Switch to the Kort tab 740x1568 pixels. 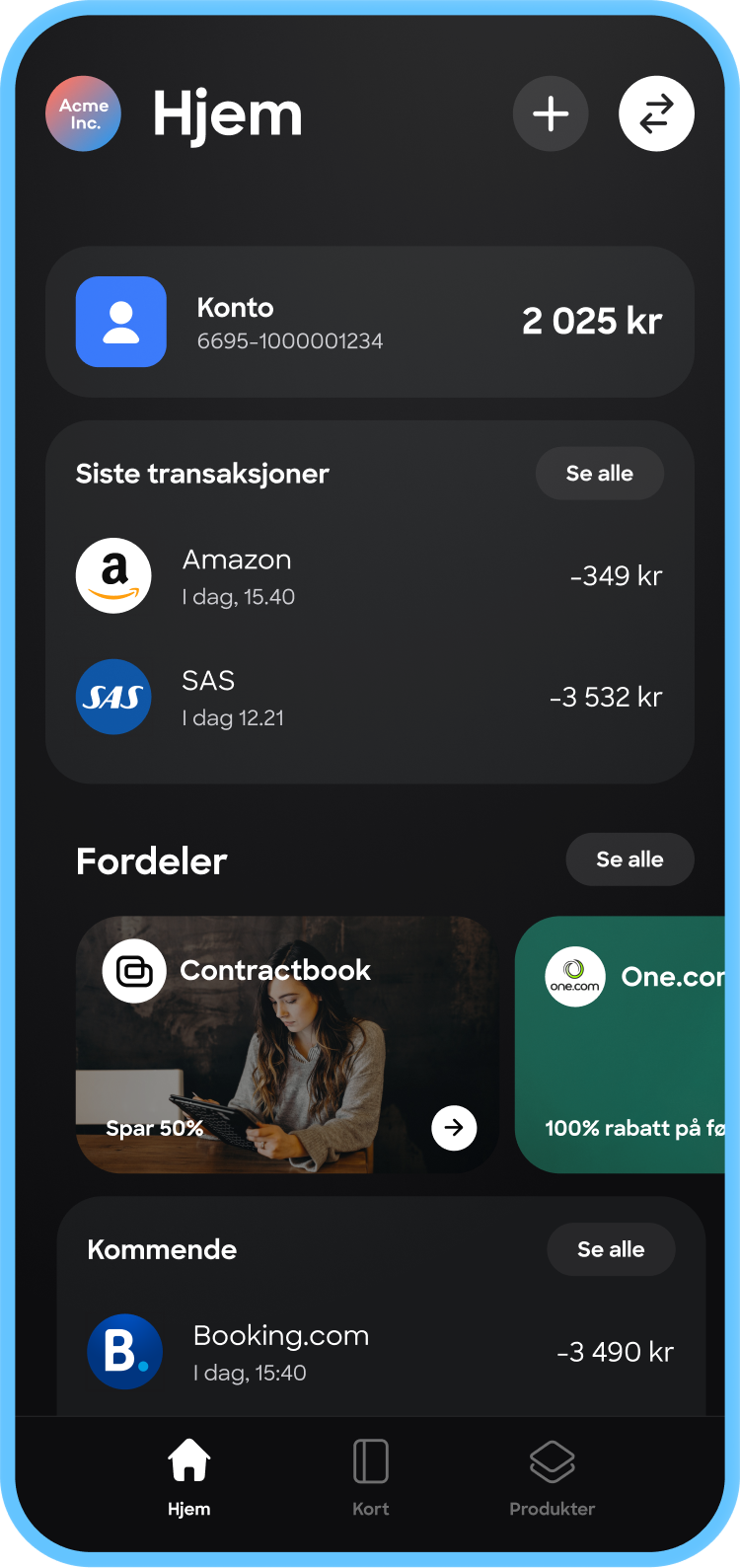[x=371, y=1476]
